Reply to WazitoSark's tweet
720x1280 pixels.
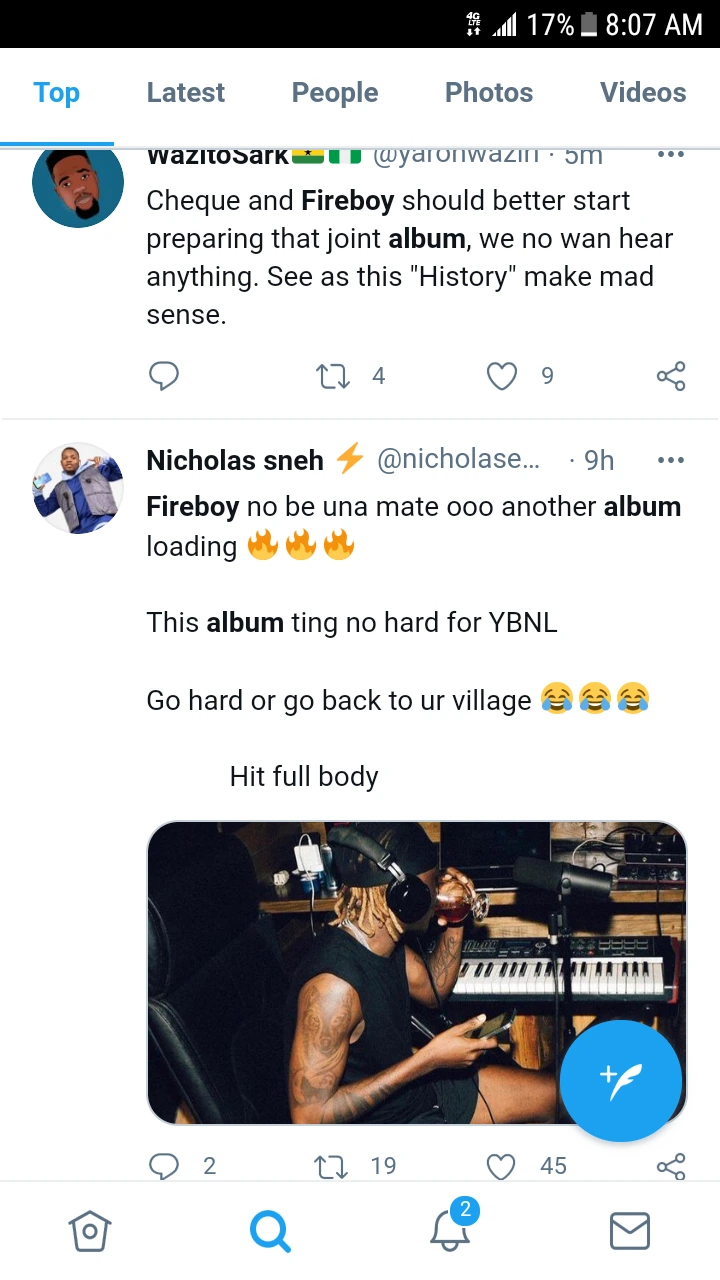coord(164,376)
